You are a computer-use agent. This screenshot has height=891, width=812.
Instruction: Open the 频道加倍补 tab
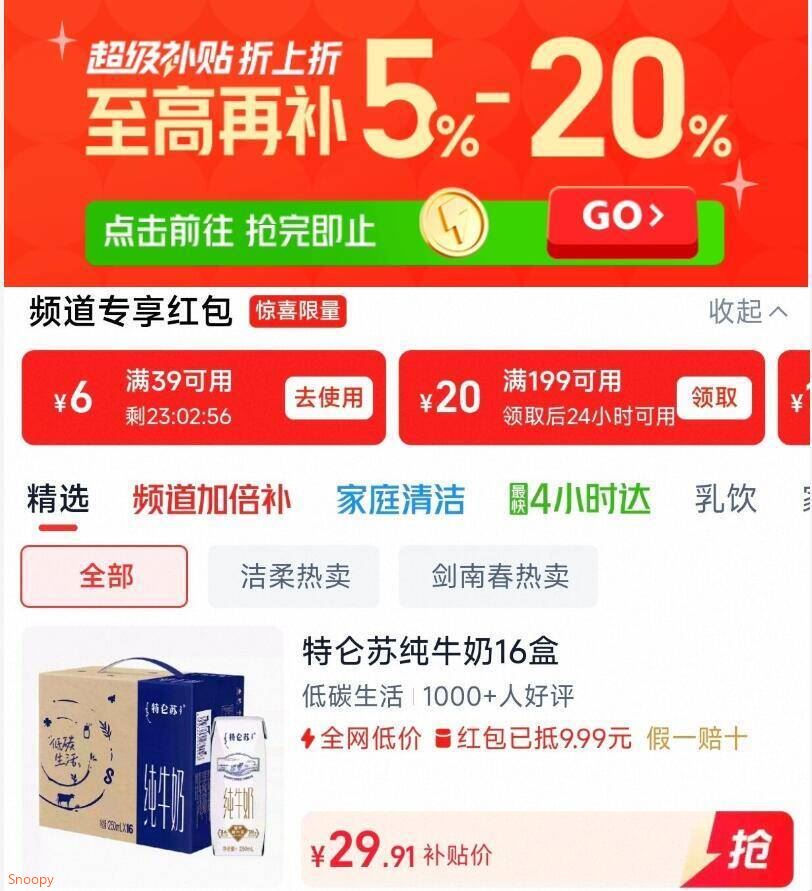212,498
